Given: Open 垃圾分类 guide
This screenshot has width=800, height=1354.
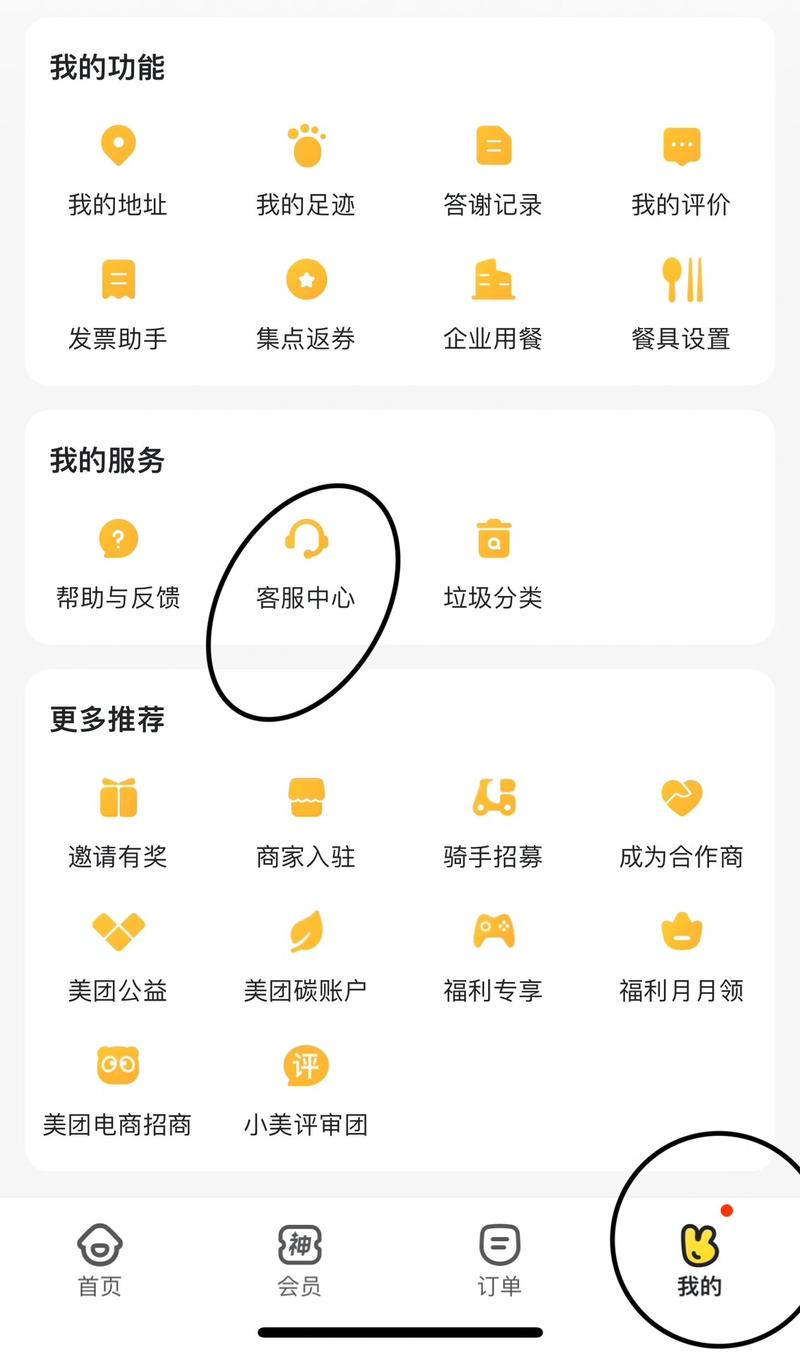Looking at the screenshot, I should (x=493, y=563).
